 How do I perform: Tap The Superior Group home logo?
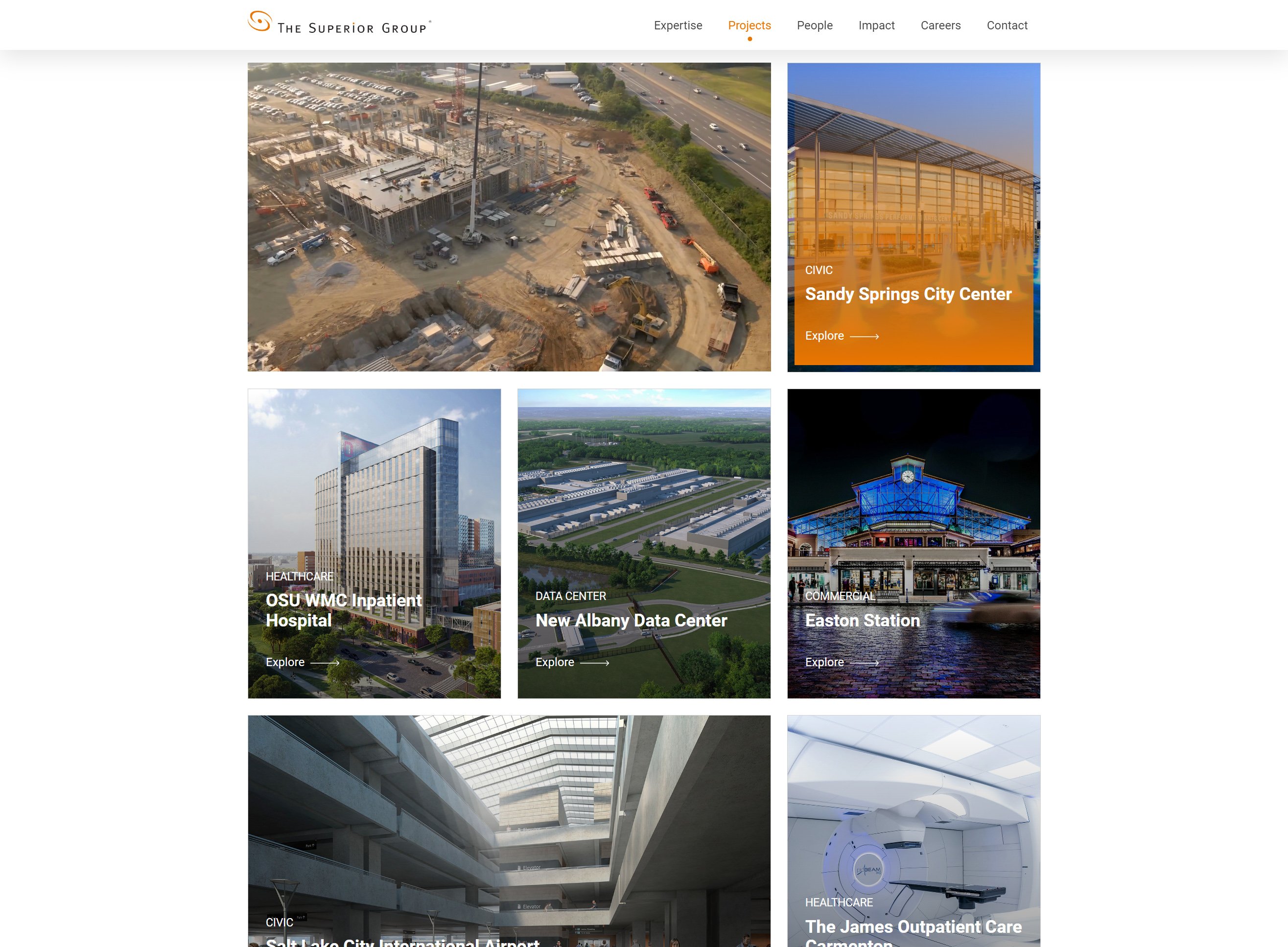pos(339,24)
